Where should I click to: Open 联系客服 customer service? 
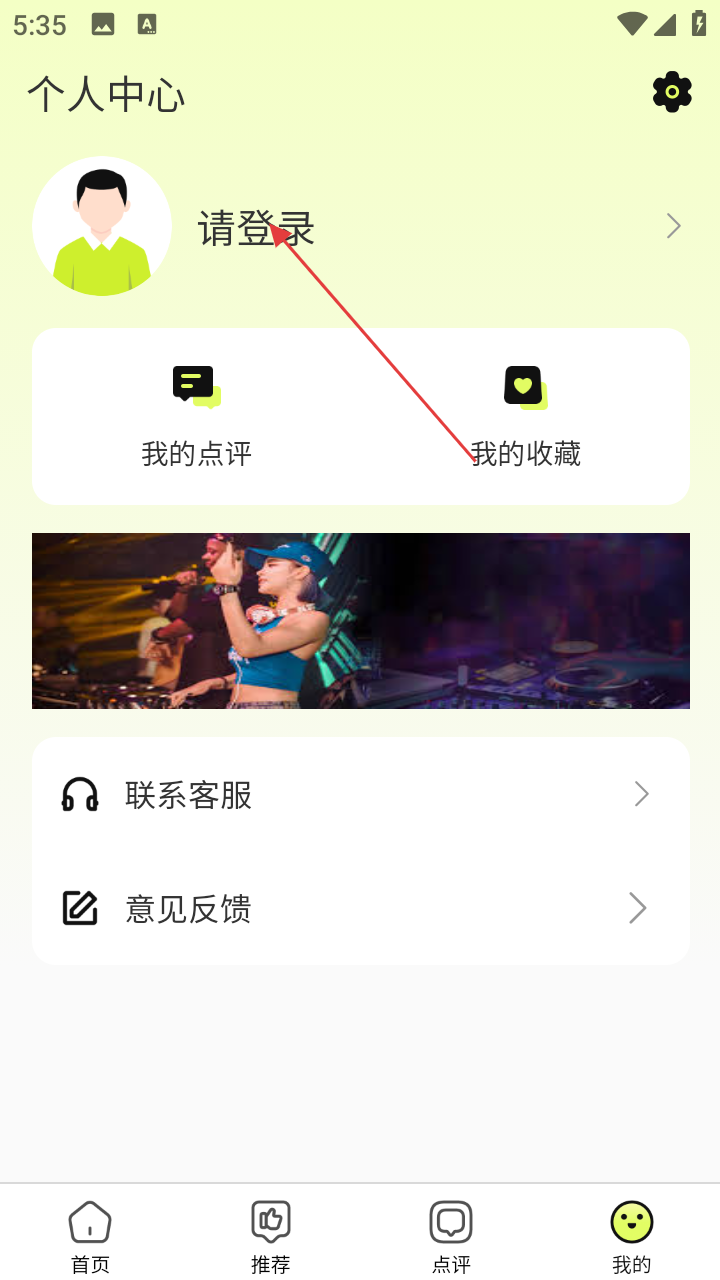coord(360,795)
